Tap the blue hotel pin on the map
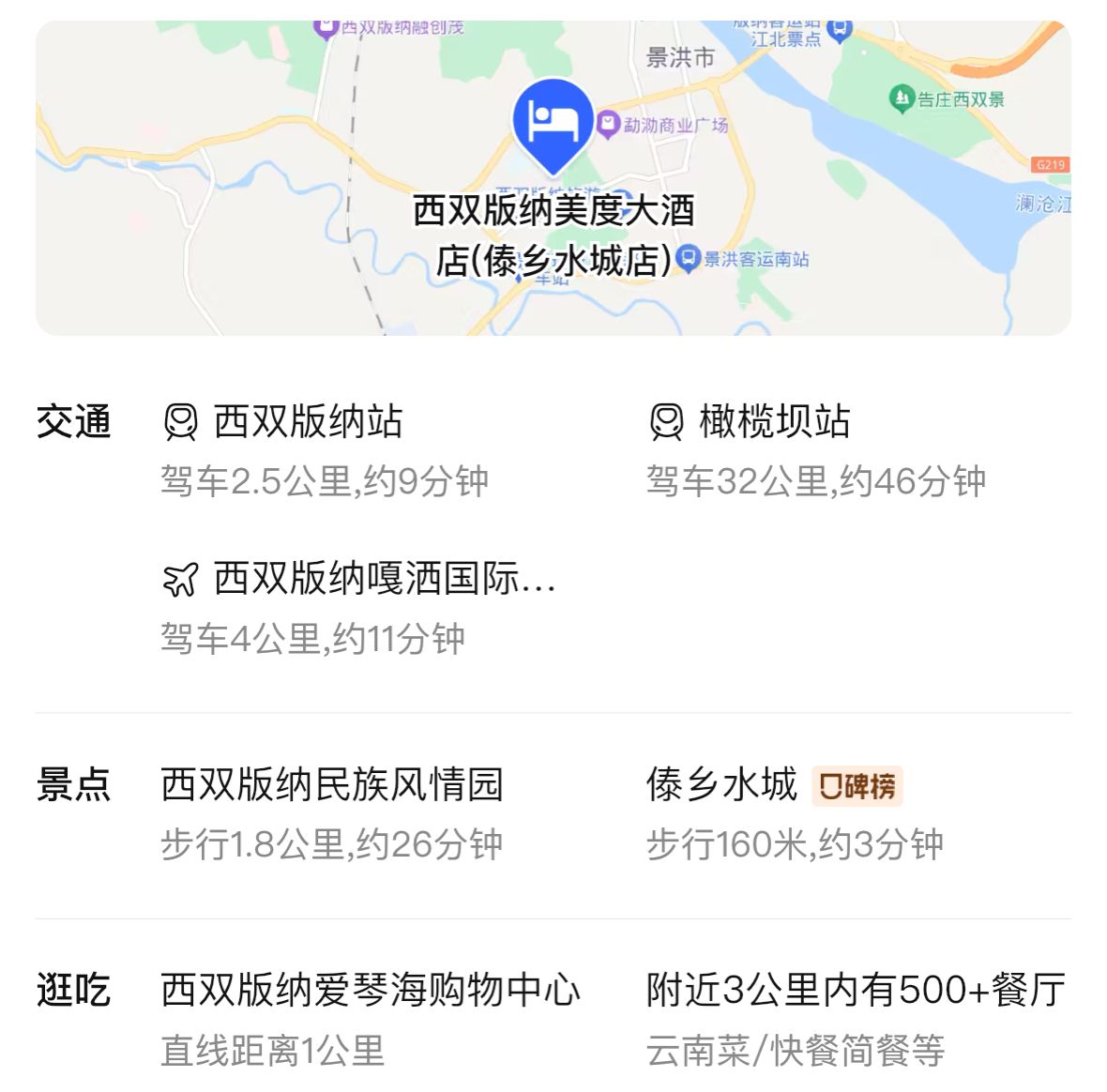Image resolution: width=1107 pixels, height=1092 pixels. [553, 124]
